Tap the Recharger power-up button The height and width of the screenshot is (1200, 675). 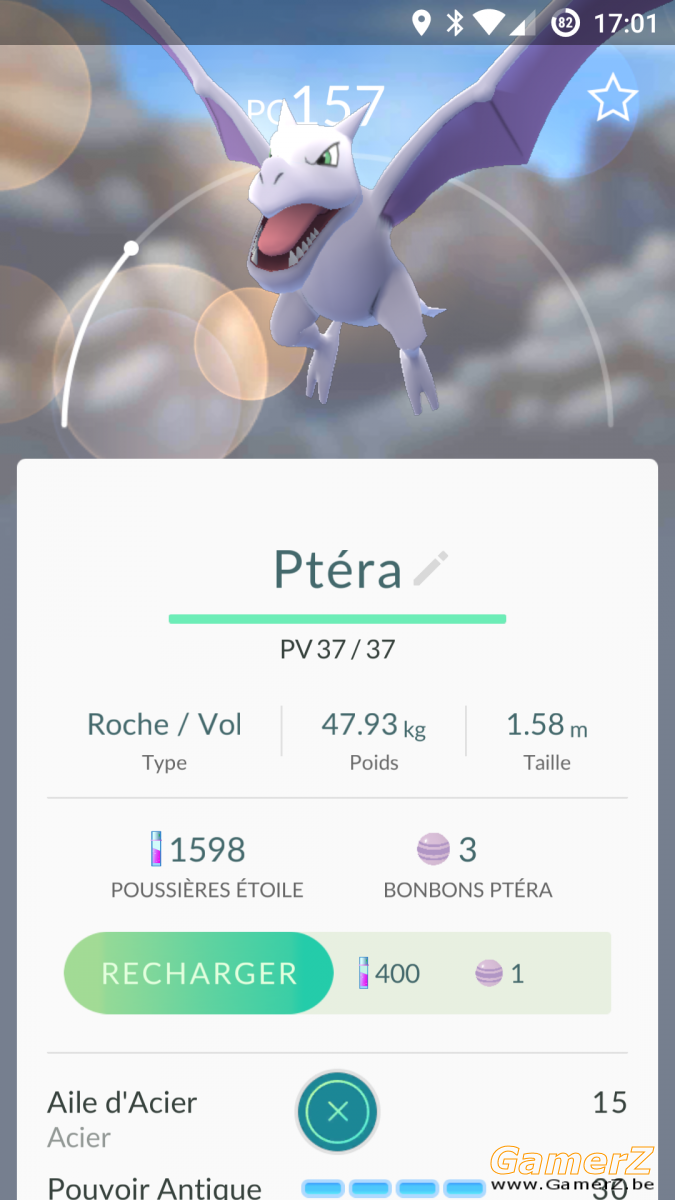click(x=199, y=973)
